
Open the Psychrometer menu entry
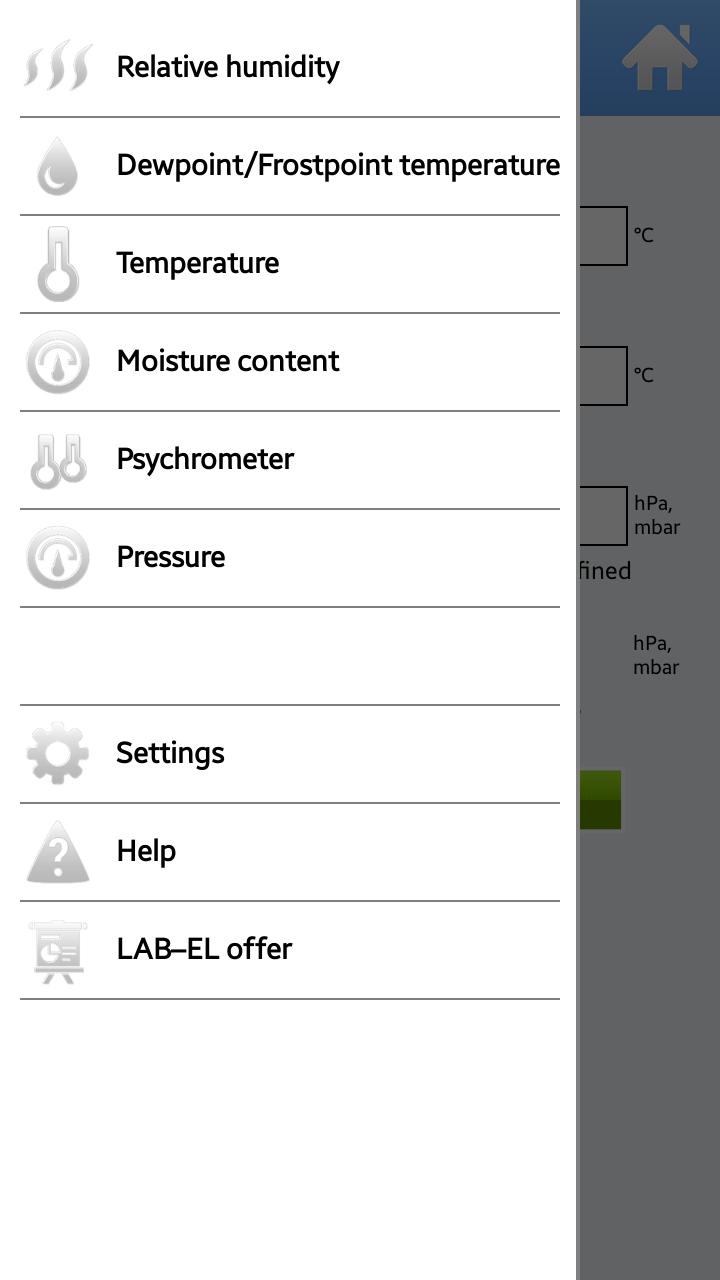206,459
